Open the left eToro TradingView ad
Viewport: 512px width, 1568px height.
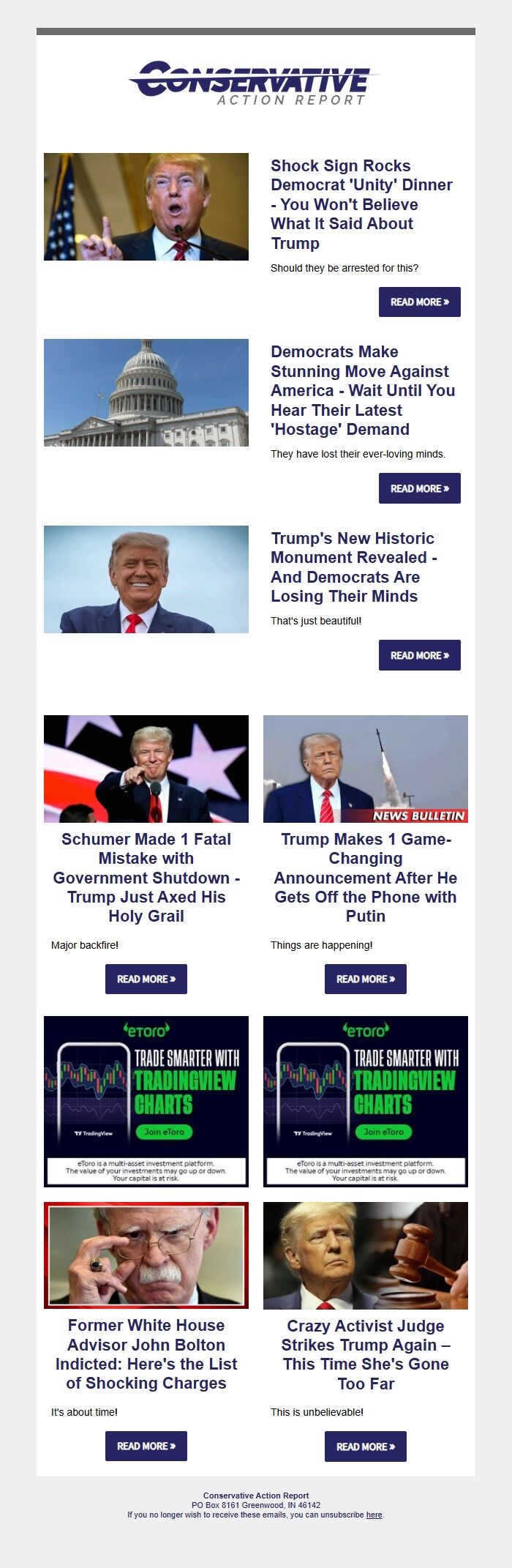(x=146, y=1101)
